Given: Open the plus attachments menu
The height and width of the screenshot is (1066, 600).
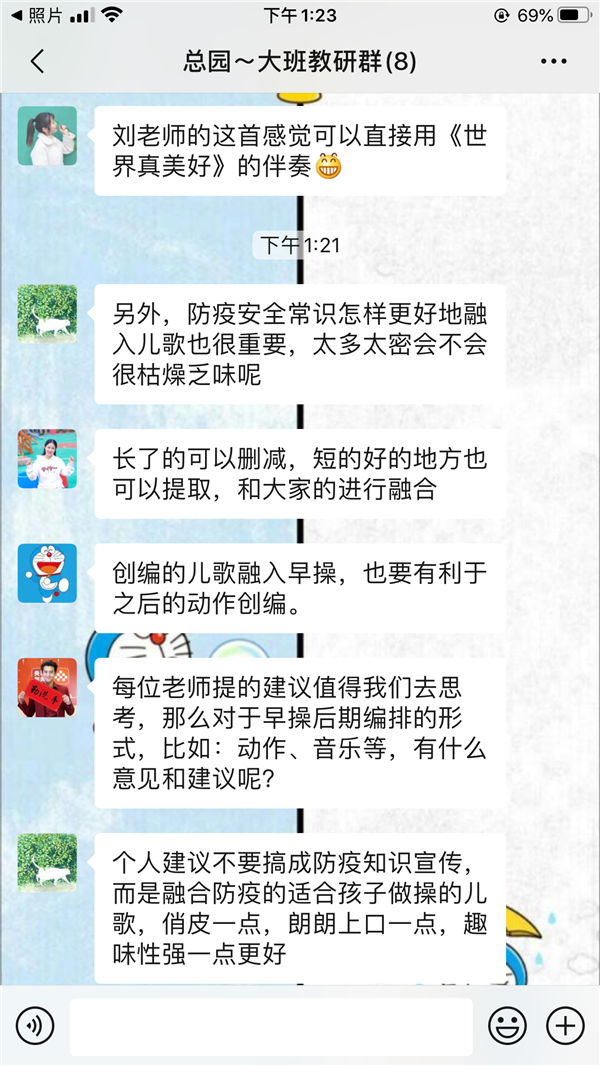Looking at the screenshot, I should 565,1026.
